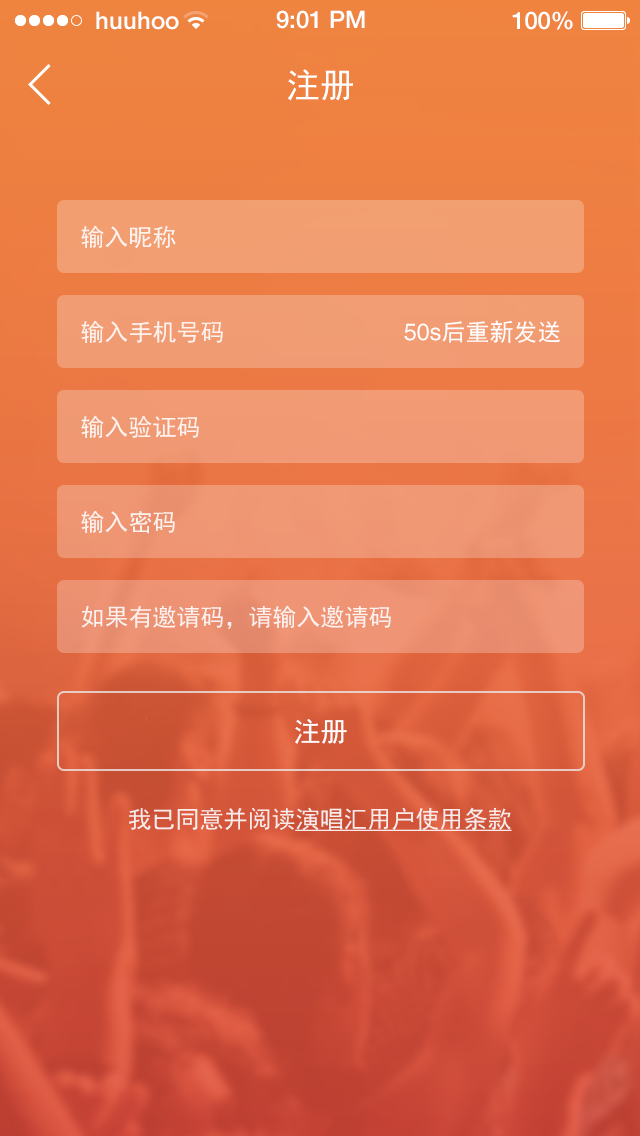This screenshot has height=1136, width=640.
Task: Submit with the outlined 注册 button
Action: point(320,731)
